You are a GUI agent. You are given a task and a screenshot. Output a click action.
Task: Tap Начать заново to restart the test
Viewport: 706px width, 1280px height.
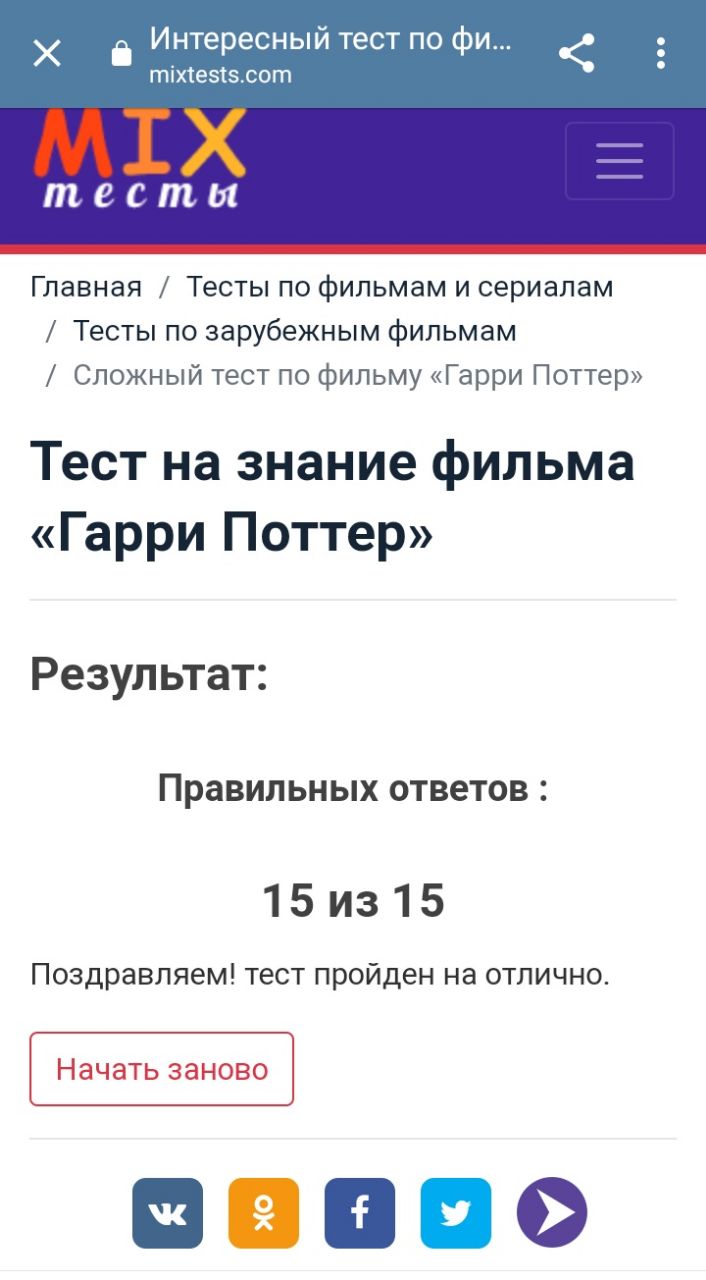coord(162,1069)
